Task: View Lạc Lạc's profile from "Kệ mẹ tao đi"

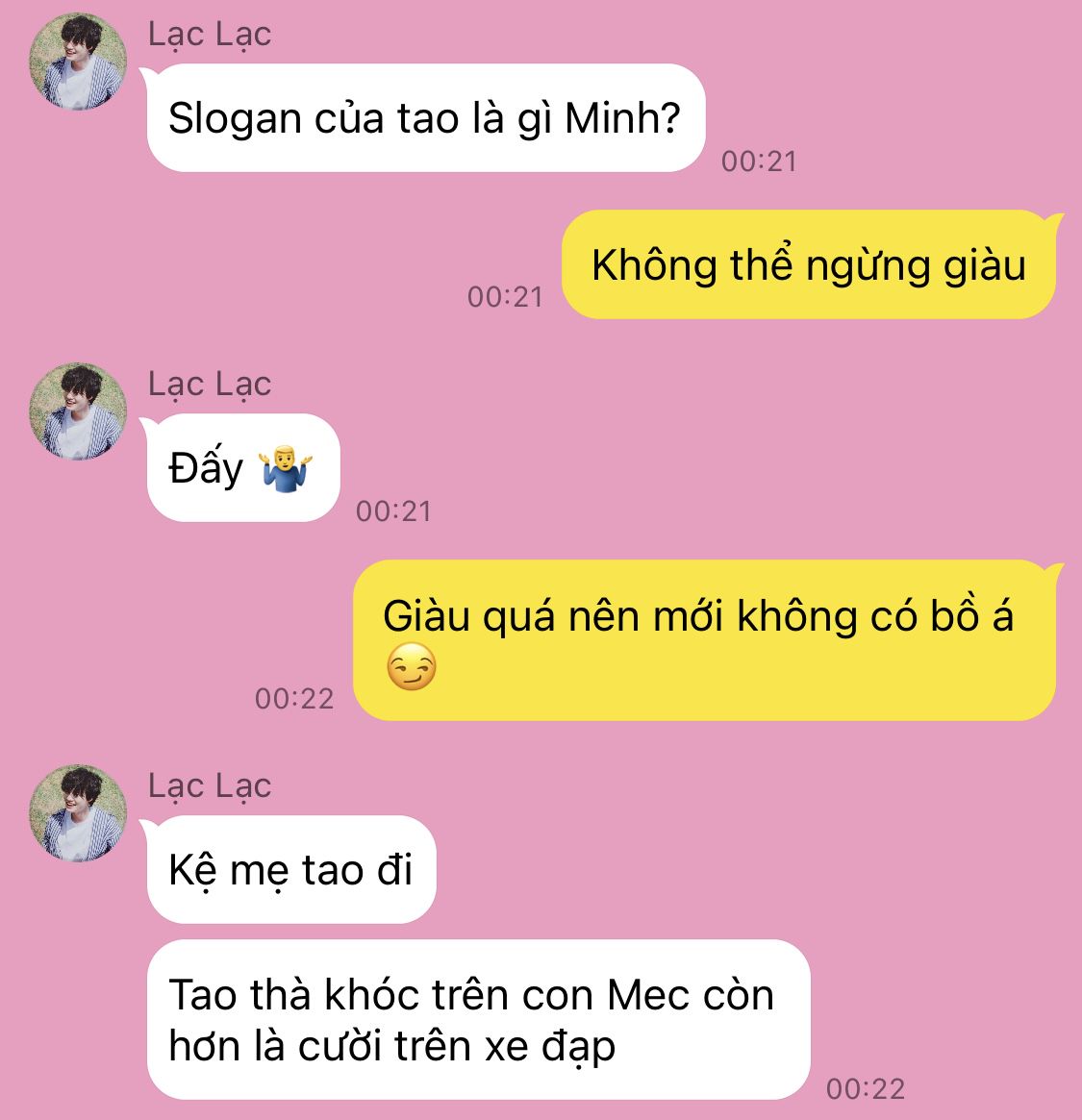Action: tap(79, 812)
